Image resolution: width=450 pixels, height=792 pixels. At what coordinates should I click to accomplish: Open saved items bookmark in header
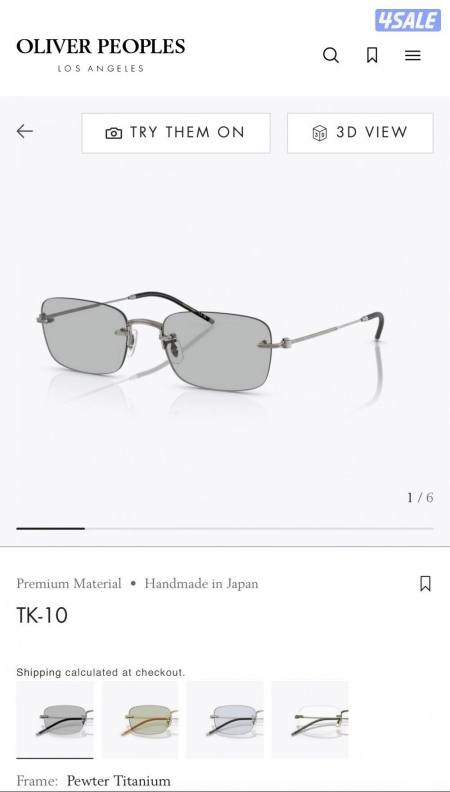pos(372,55)
